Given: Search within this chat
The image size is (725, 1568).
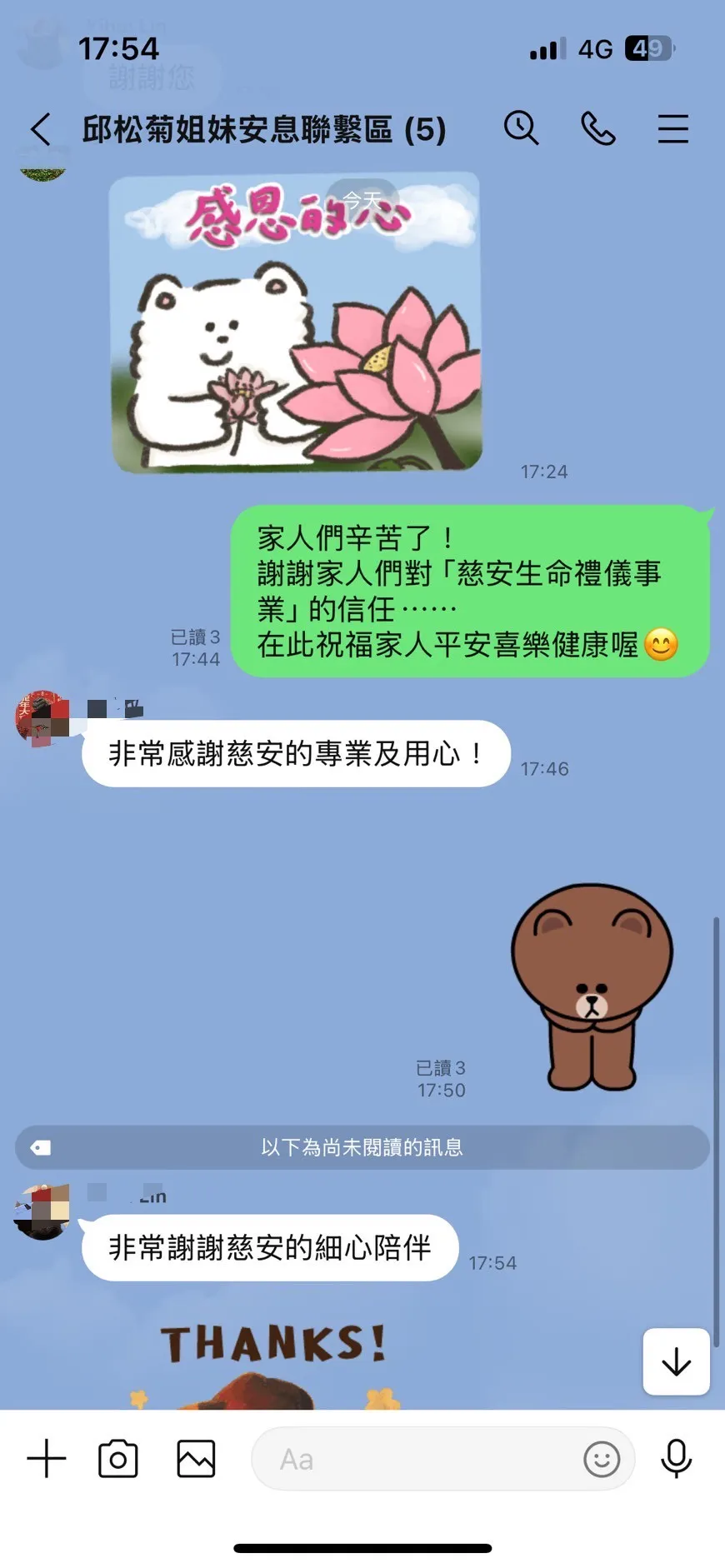Looking at the screenshot, I should pos(522,128).
